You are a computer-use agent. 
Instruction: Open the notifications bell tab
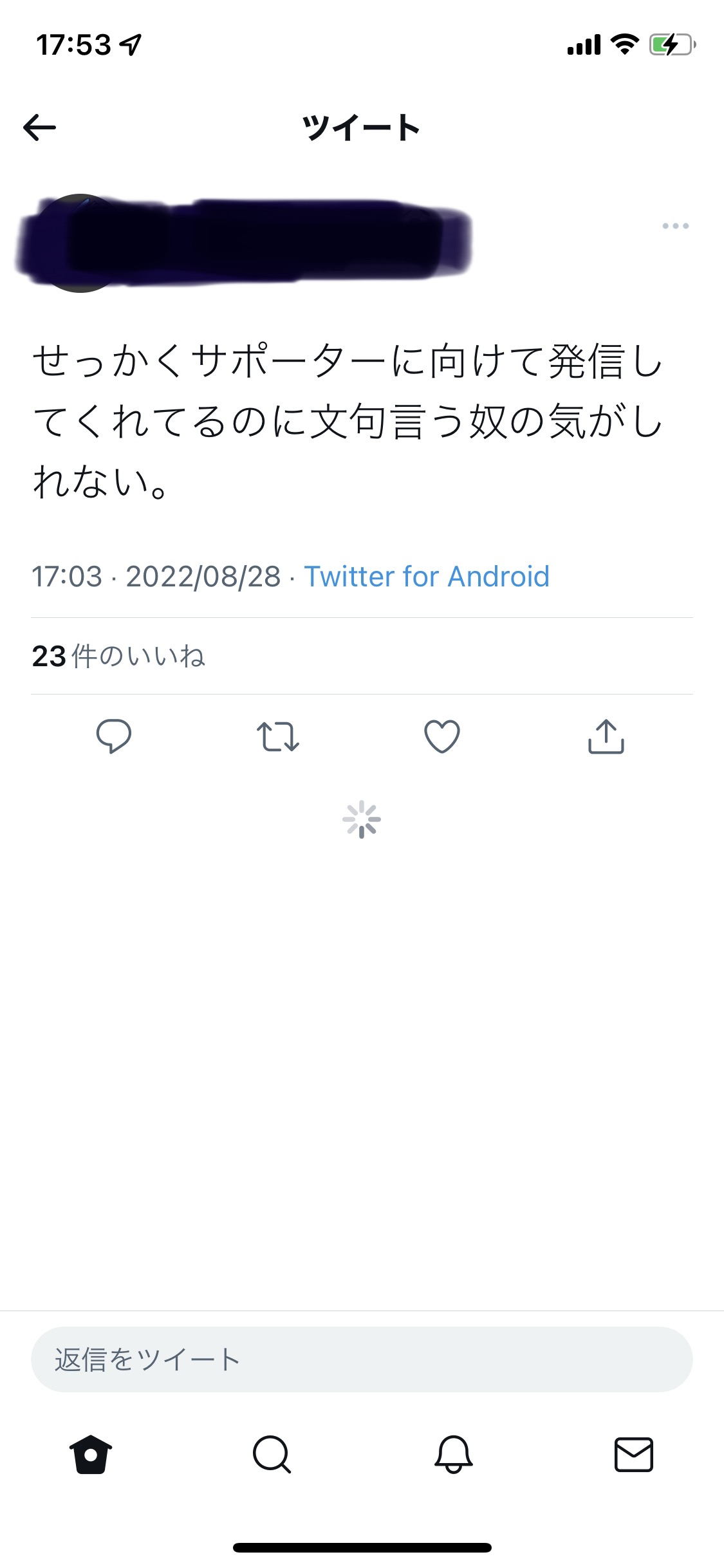coord(454,1454)
